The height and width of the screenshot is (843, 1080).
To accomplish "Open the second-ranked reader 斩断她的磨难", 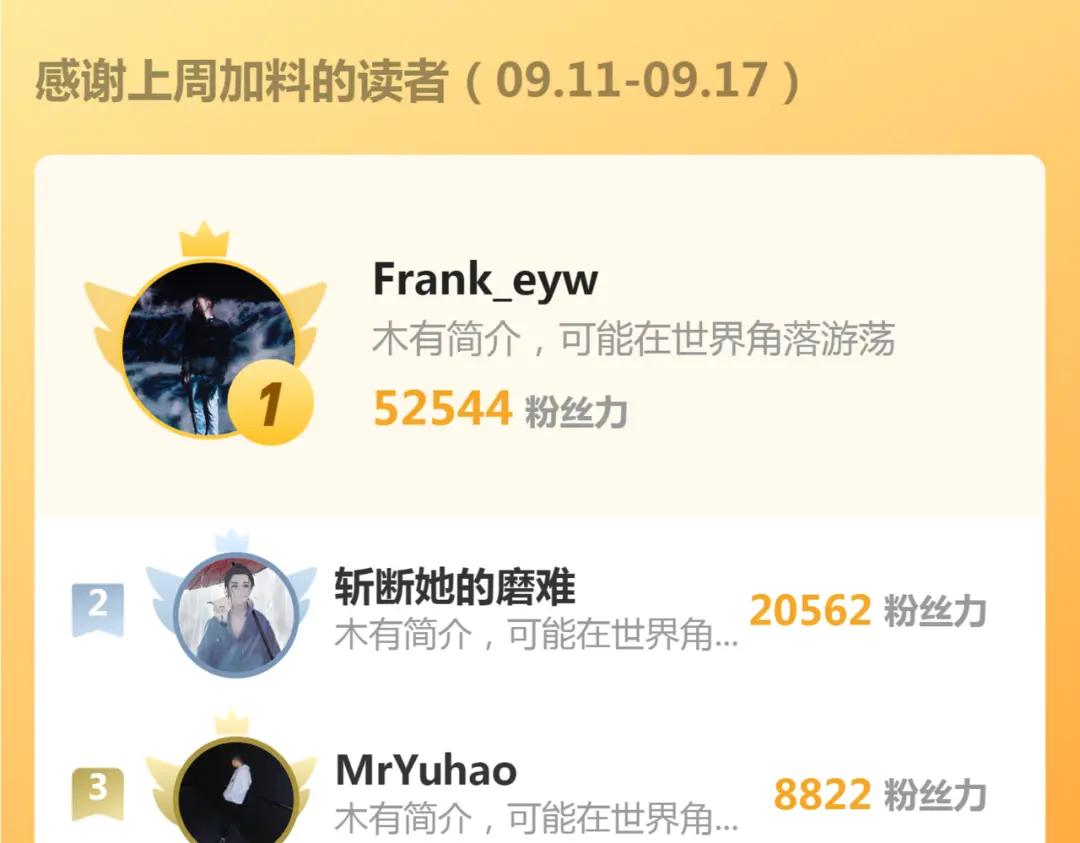I will tap(455, 589).
